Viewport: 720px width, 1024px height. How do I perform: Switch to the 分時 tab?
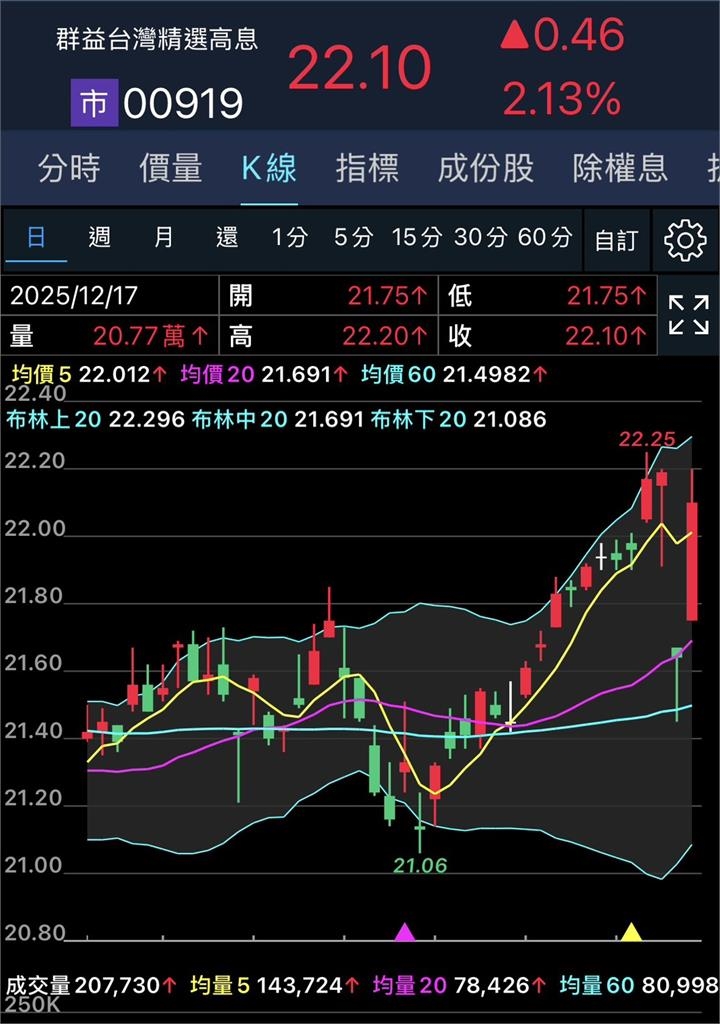pos(68,170)
